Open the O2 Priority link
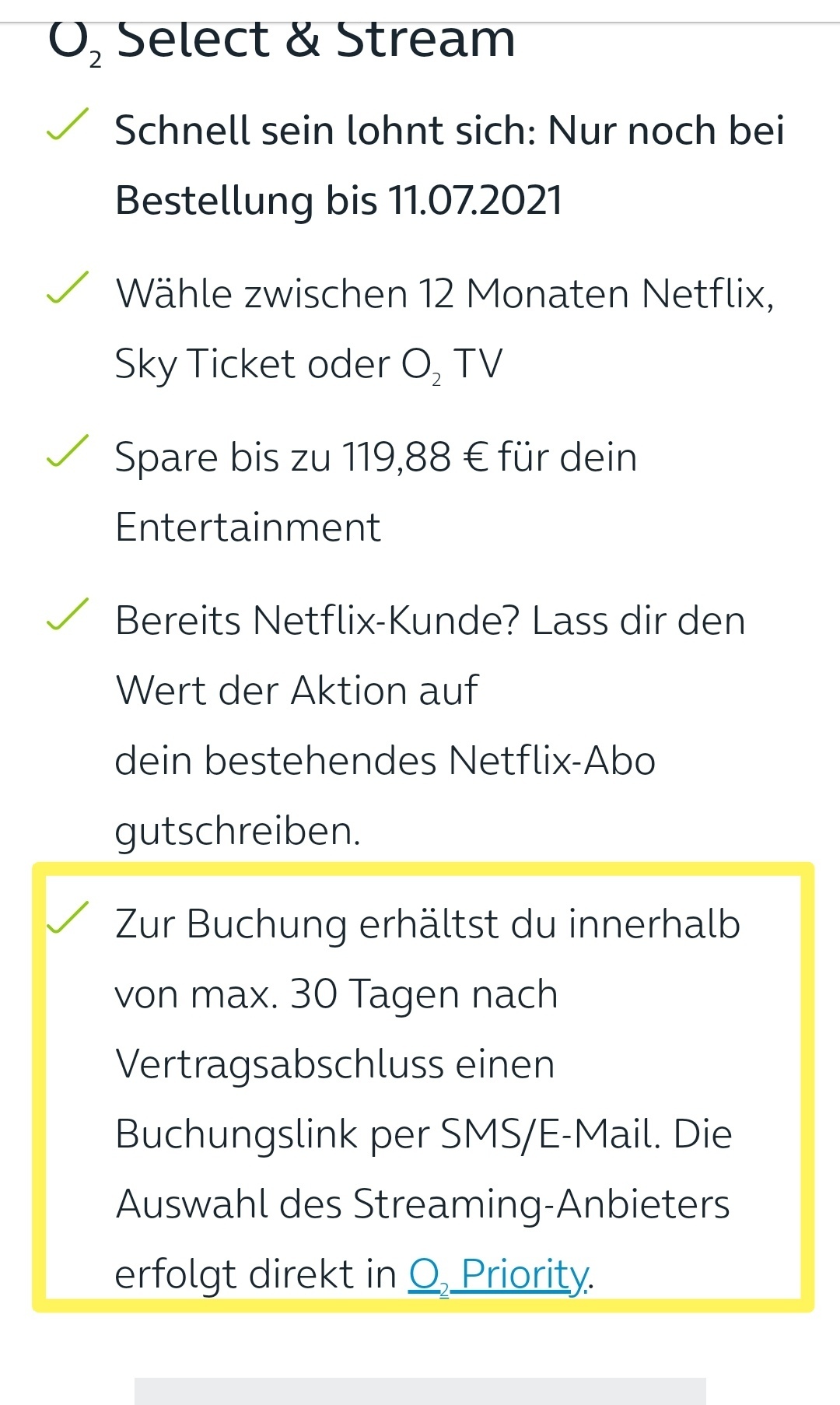The image size is (840, 1405). [x=499, y=1274]
